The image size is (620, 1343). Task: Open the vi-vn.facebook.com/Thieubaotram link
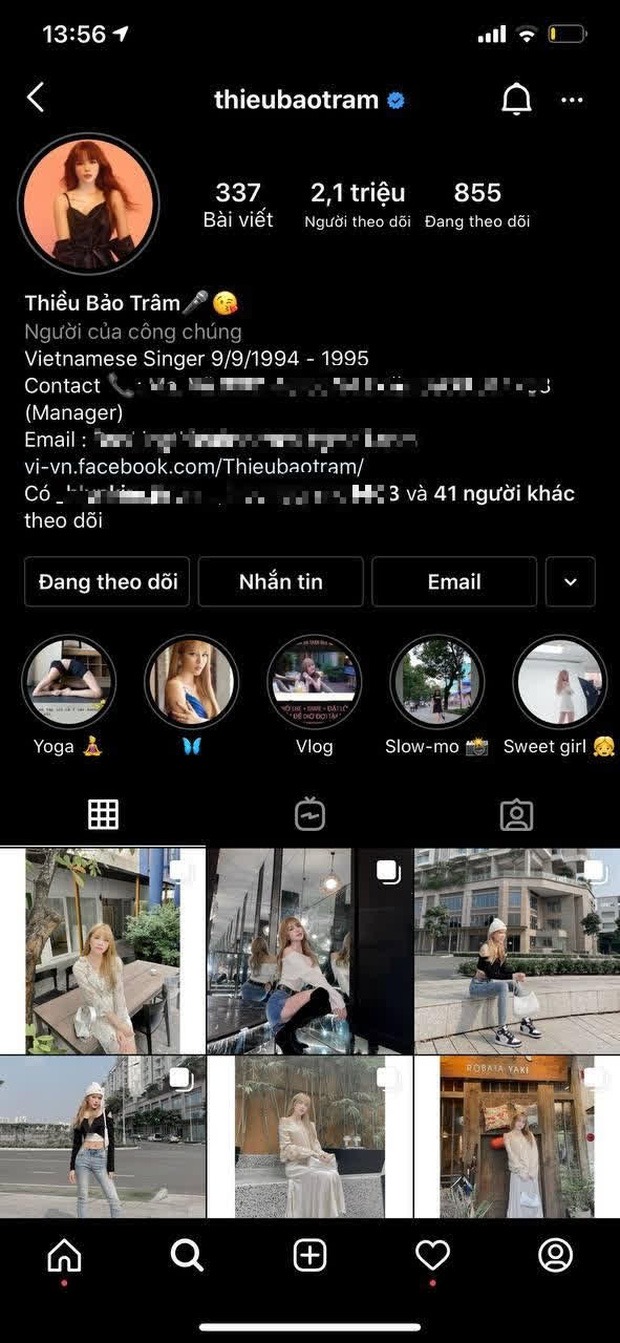coord(193,466)
